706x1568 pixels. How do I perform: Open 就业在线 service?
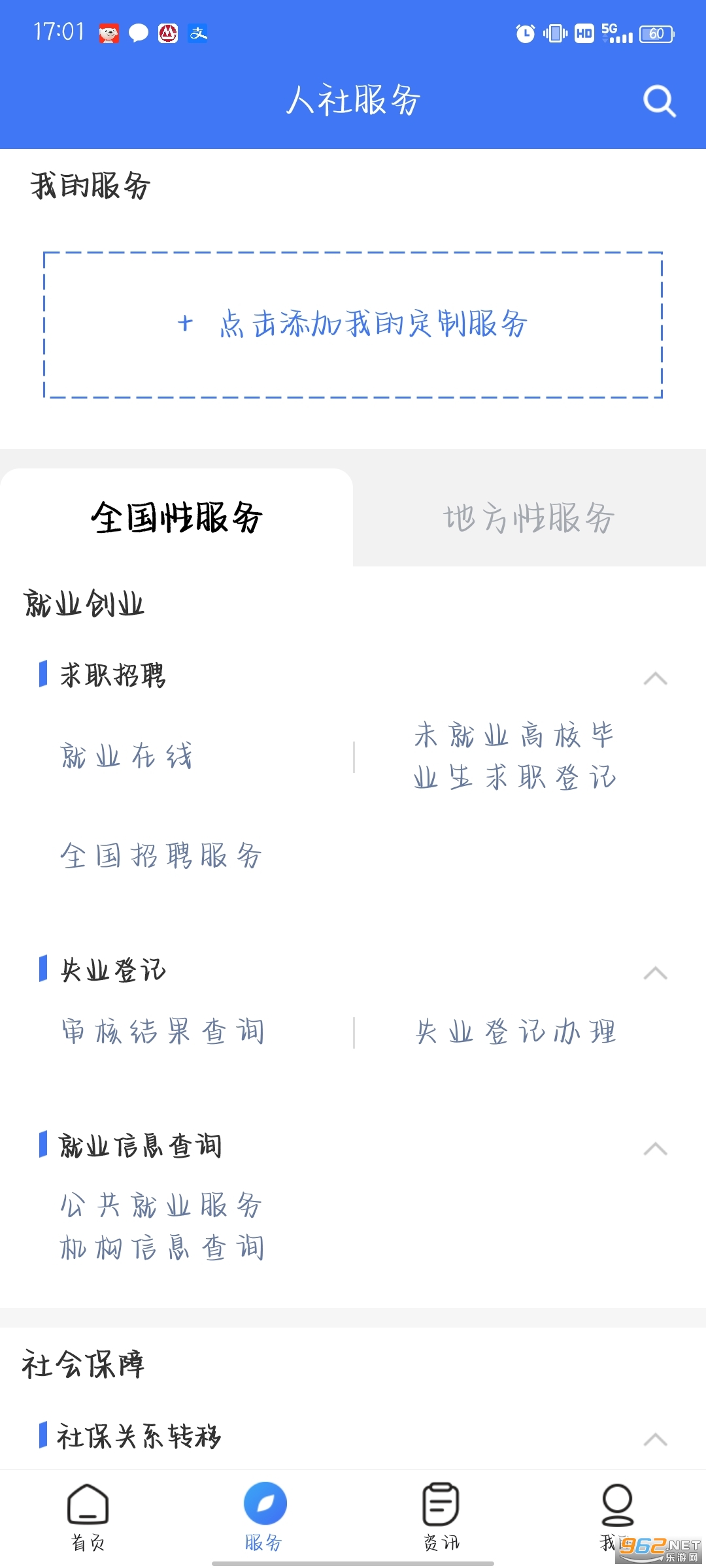[x=126, y=757]
